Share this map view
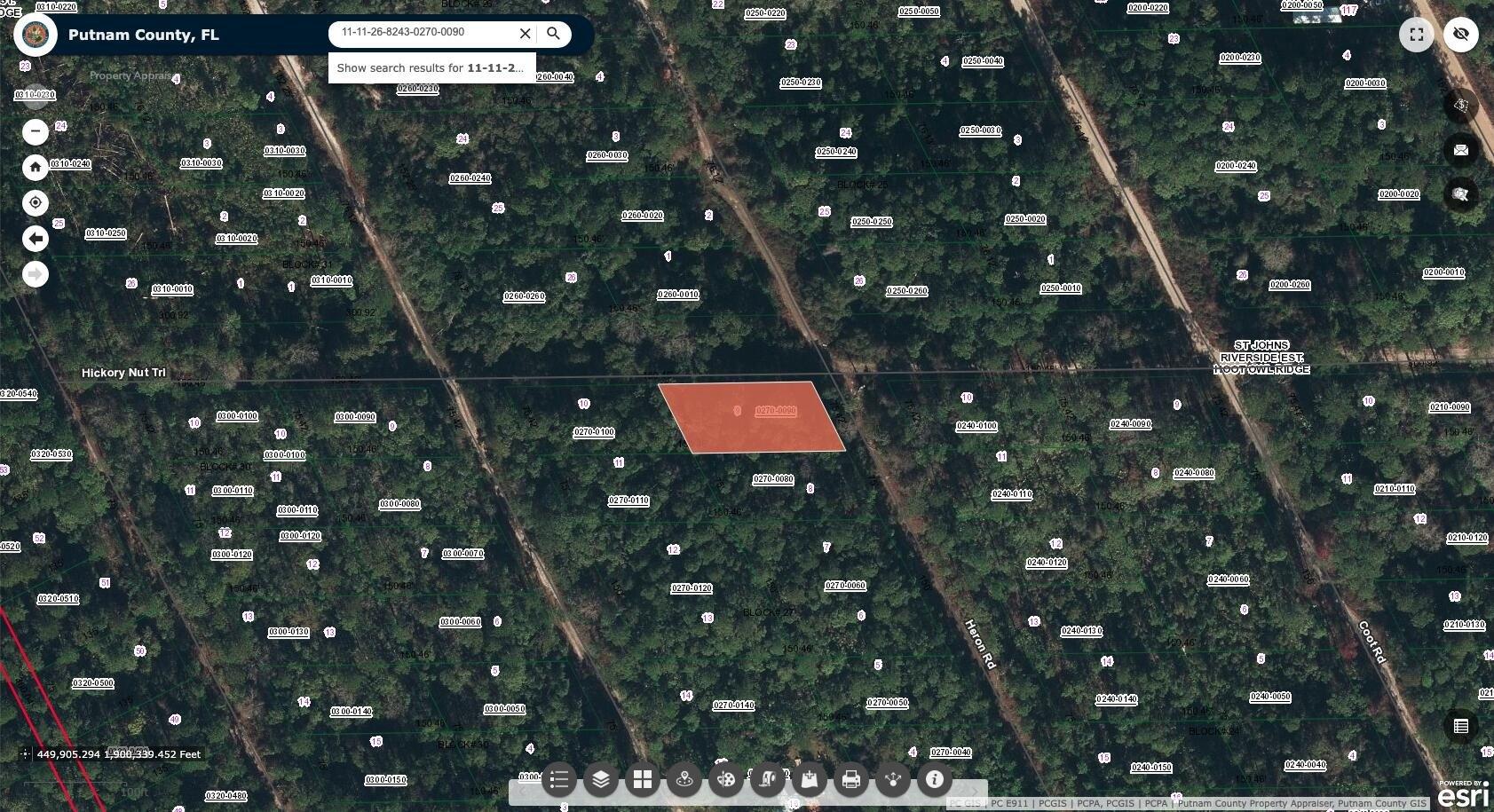This screenshot has height=812, width=1494. (893, 780)
